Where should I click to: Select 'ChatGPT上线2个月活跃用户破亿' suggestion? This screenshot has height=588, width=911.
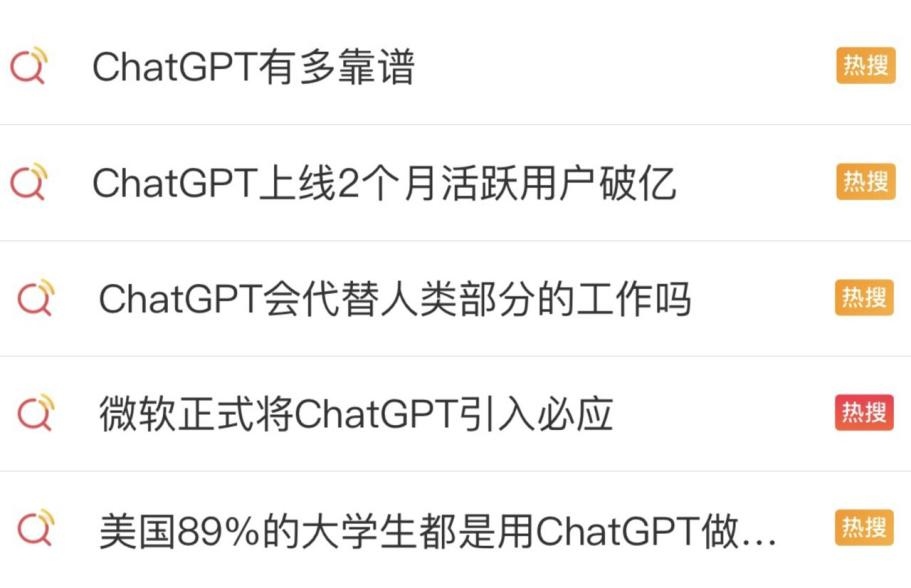[384, 184]
